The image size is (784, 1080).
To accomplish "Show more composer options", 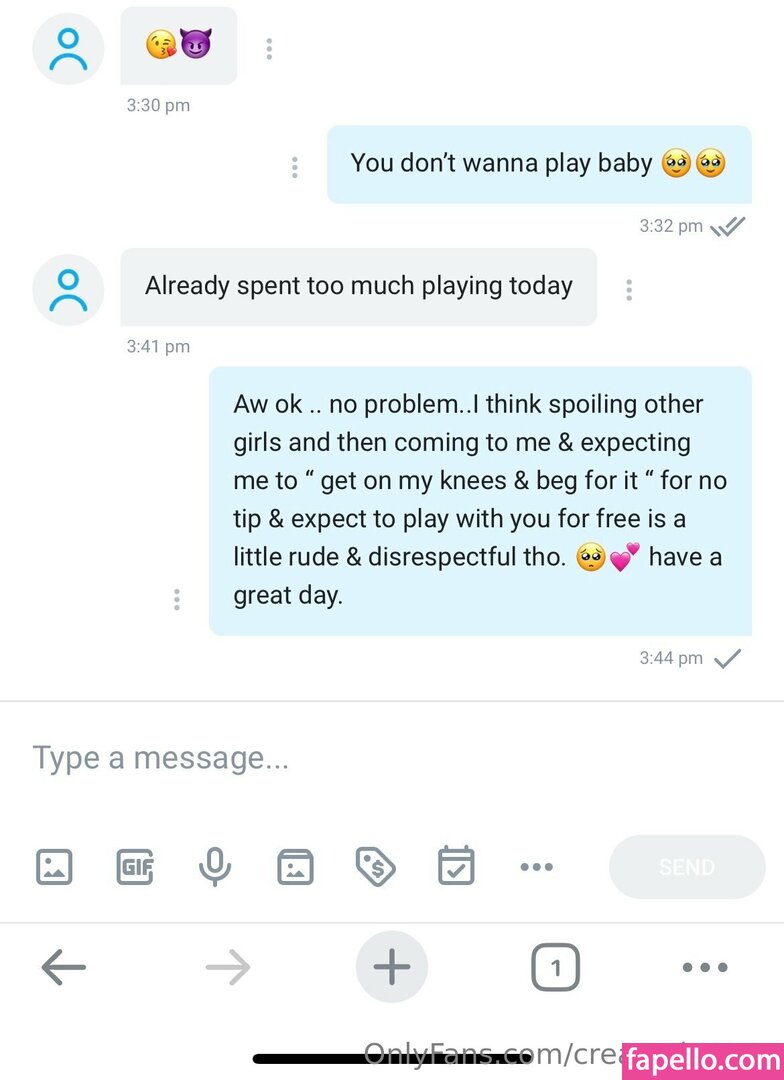I will point(537,867).
